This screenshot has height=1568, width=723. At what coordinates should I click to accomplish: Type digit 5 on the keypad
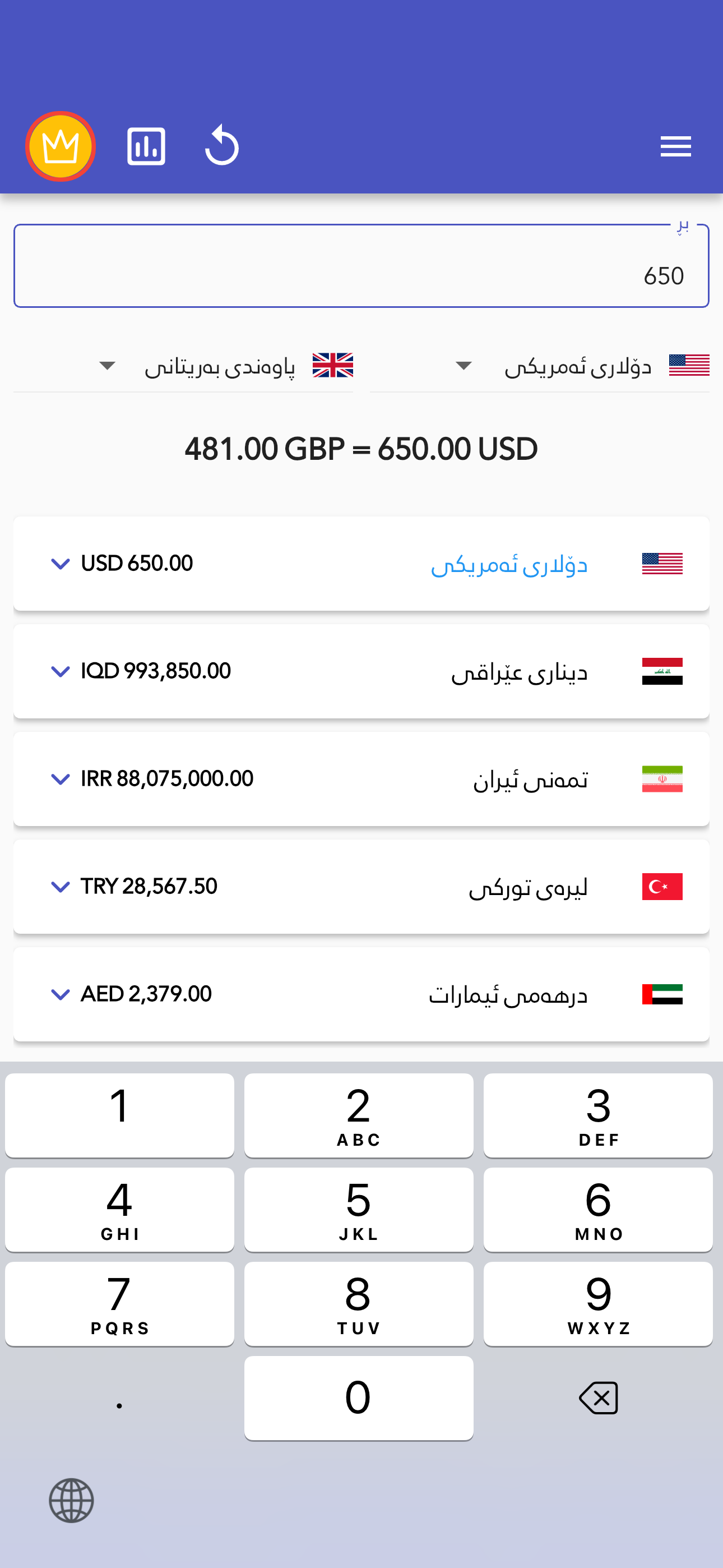pyautogui.click(x=359, y=1209)
